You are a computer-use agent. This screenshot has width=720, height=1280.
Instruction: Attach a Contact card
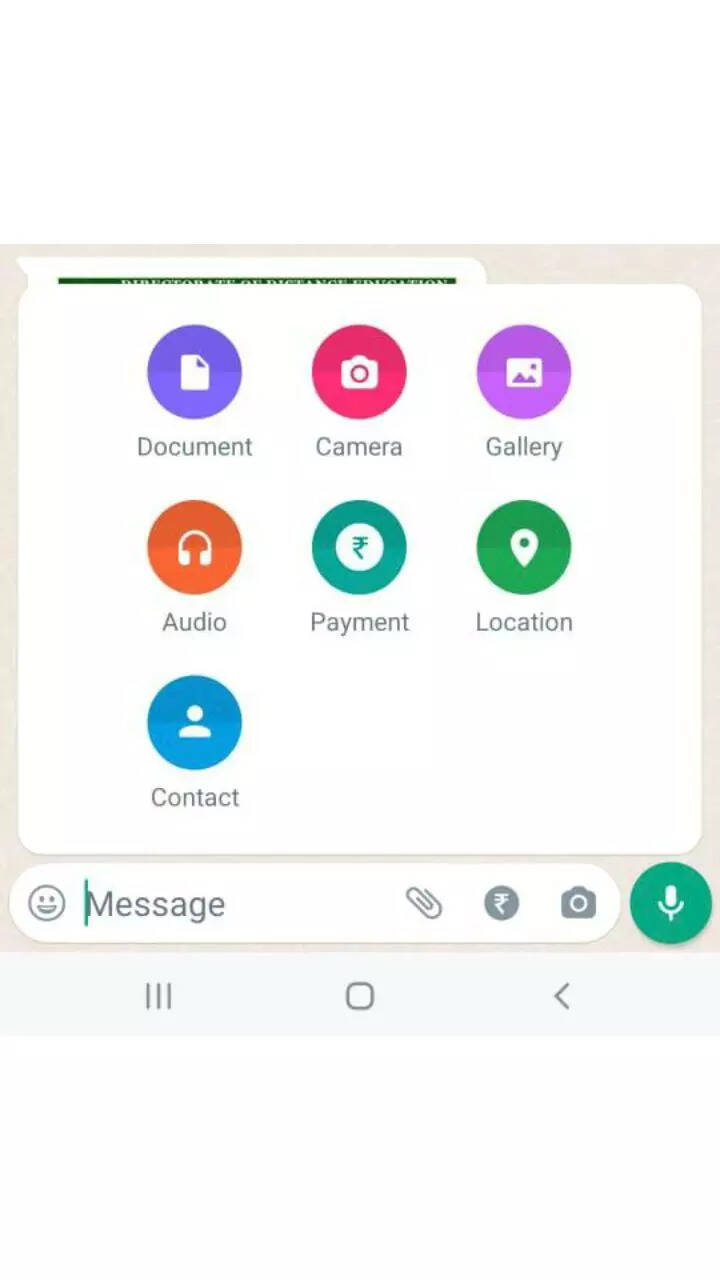click(x=194, y=721)
